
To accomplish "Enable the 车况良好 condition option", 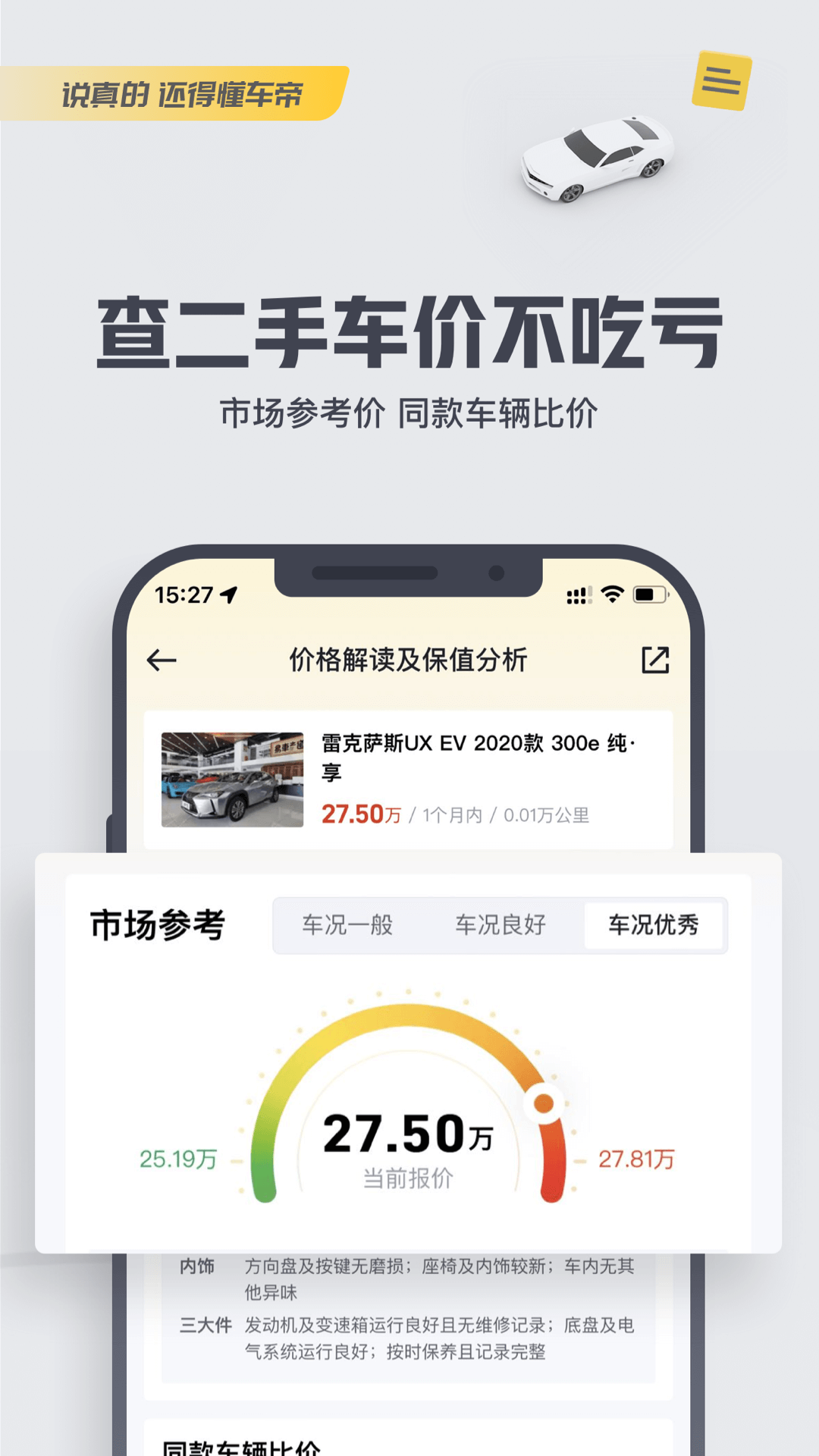I will pyautogui.click(x=500, y=926).
